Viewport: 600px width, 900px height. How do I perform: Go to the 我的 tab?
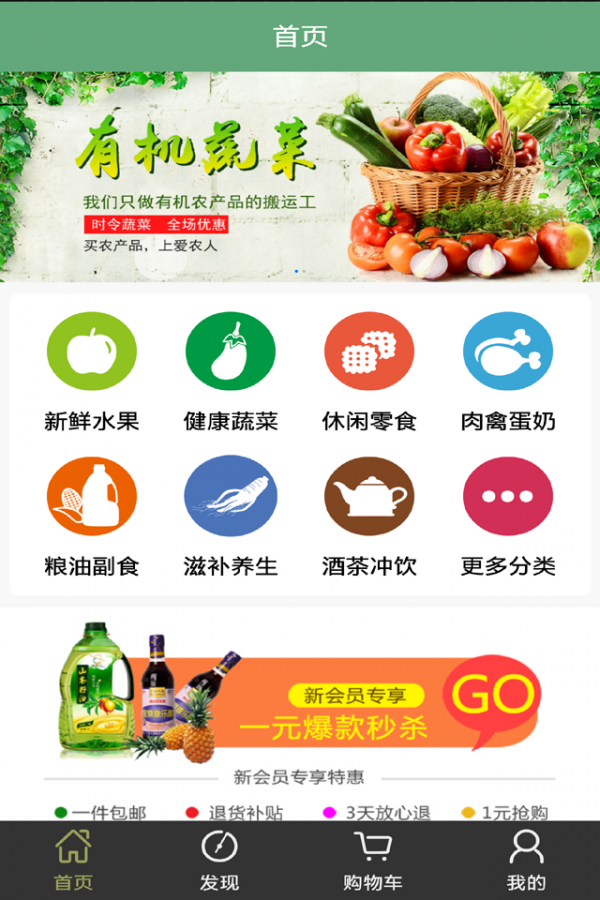click(526, 860)
